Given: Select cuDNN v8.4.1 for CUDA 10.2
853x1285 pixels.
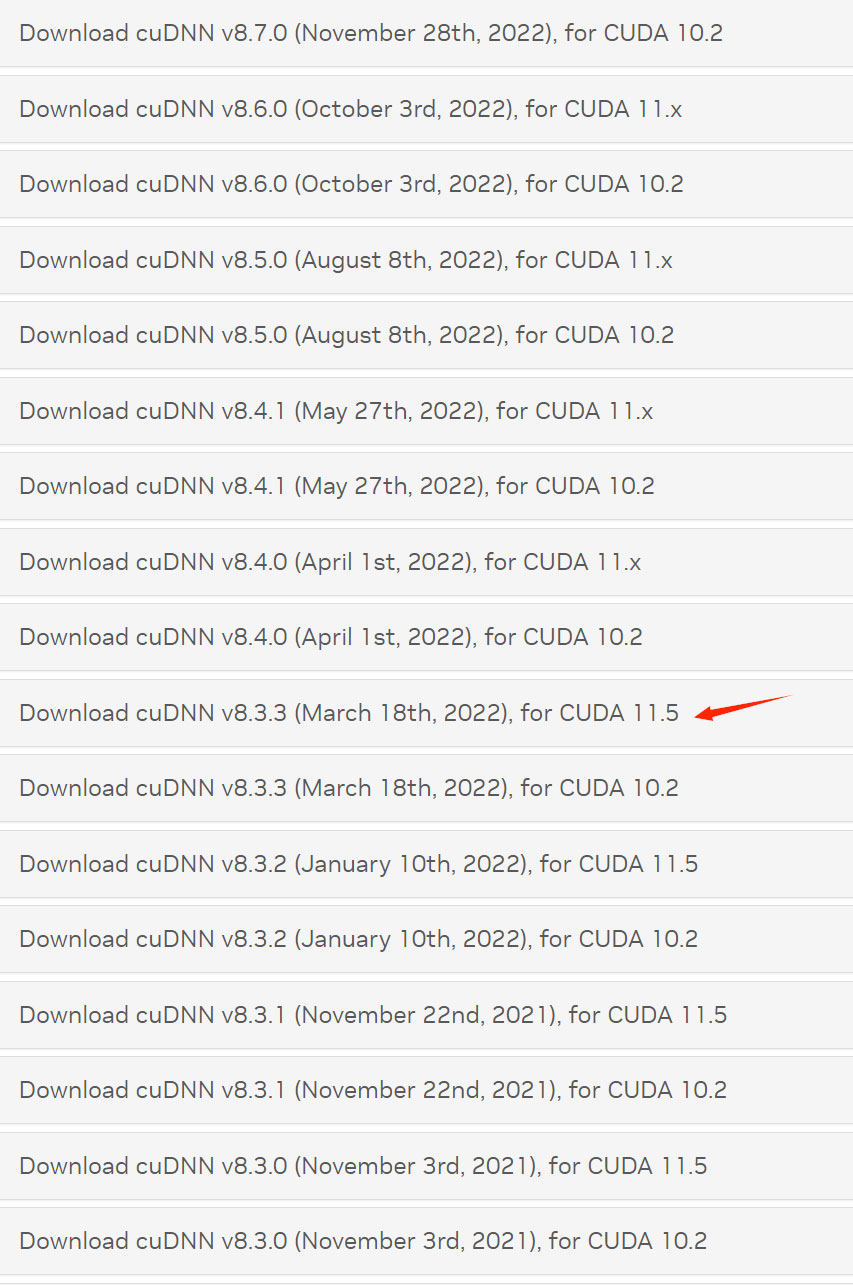Looking at the screenshot, I should click(336, 486).
